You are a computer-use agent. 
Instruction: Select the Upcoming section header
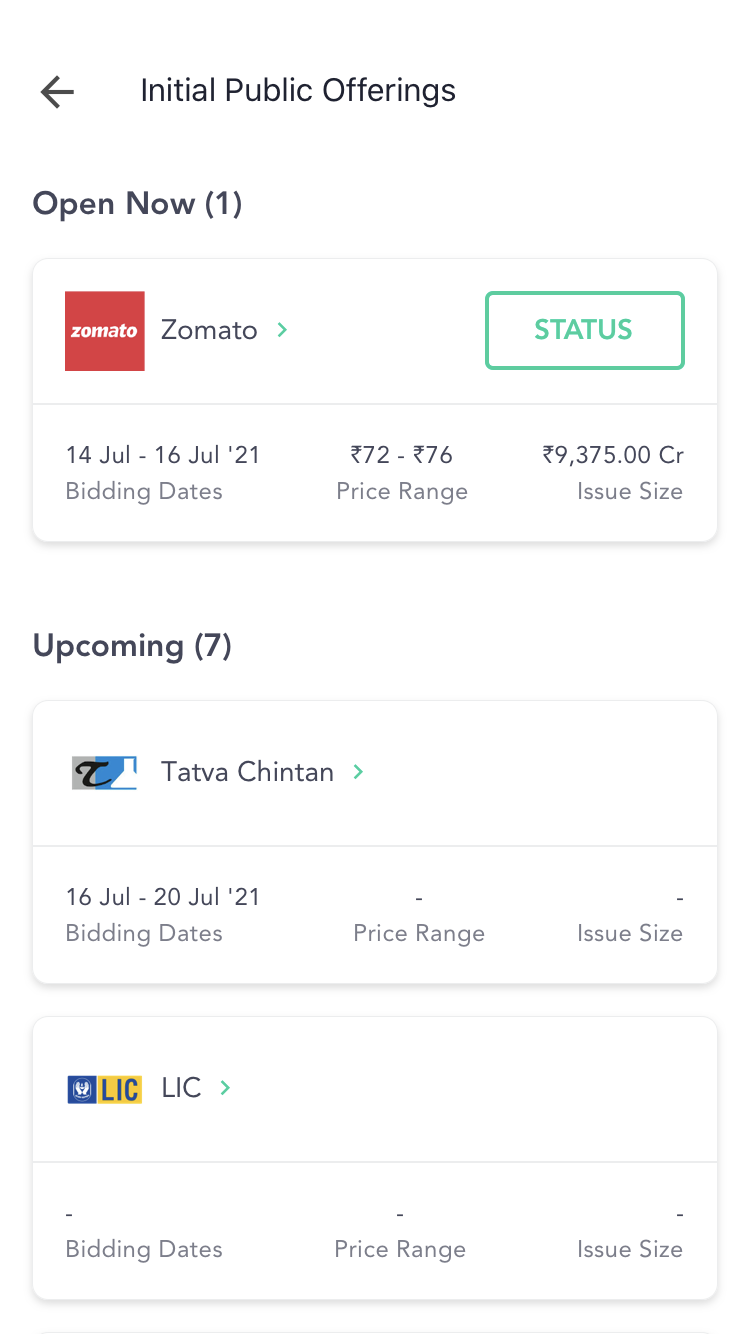(132, 646)
